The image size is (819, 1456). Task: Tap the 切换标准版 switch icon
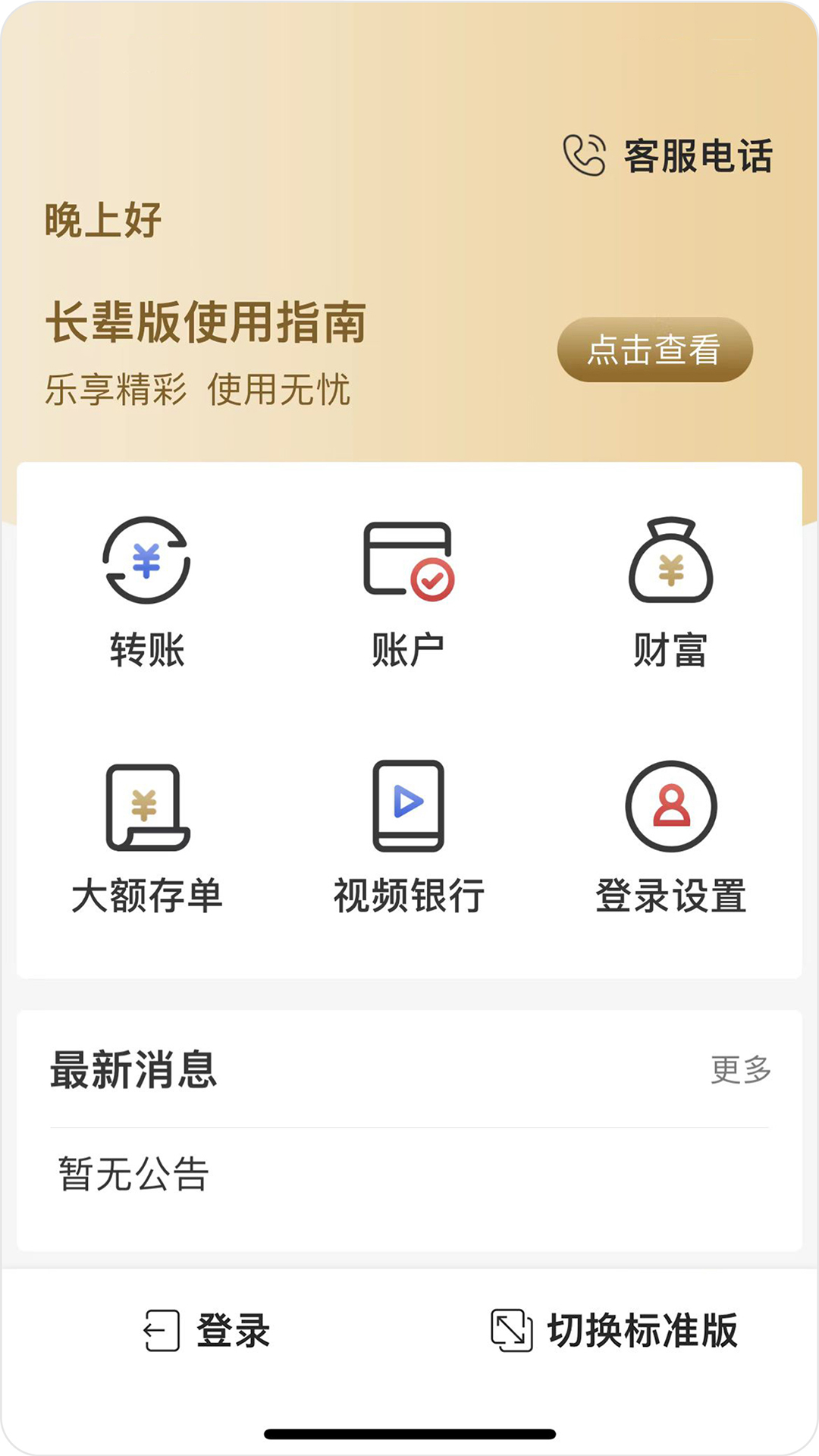[x=510, y=1332]
